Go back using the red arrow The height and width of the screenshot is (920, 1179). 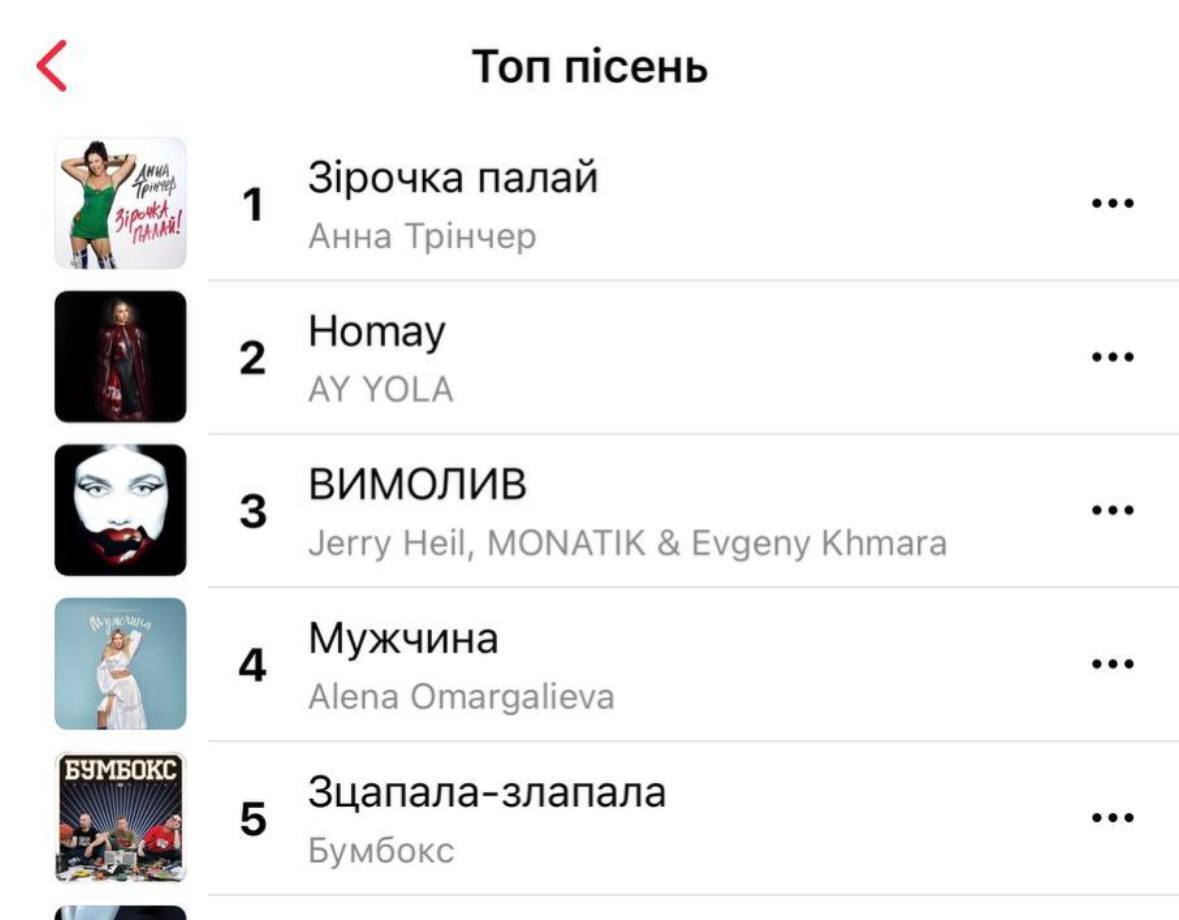[52, 67]
